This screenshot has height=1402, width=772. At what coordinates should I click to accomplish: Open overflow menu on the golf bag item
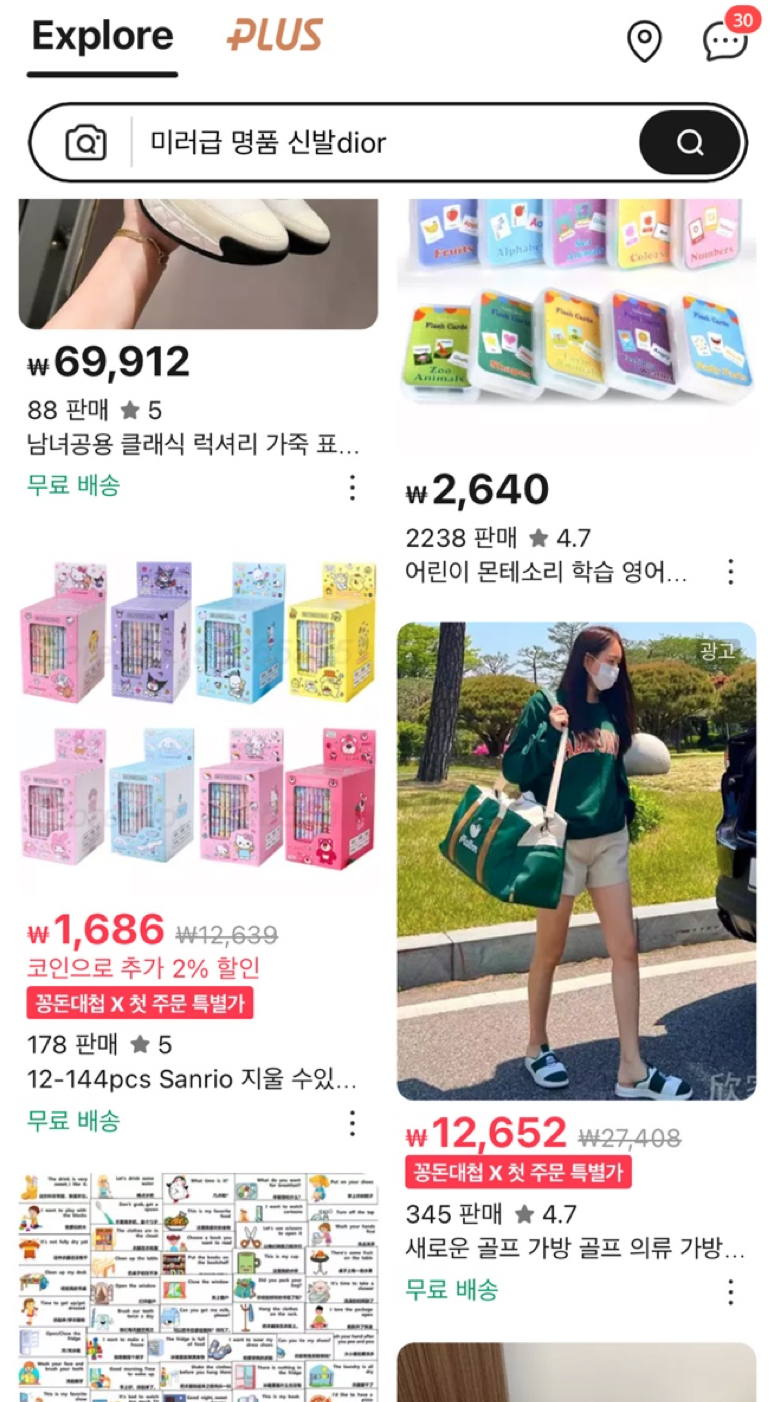[731, 1290]
